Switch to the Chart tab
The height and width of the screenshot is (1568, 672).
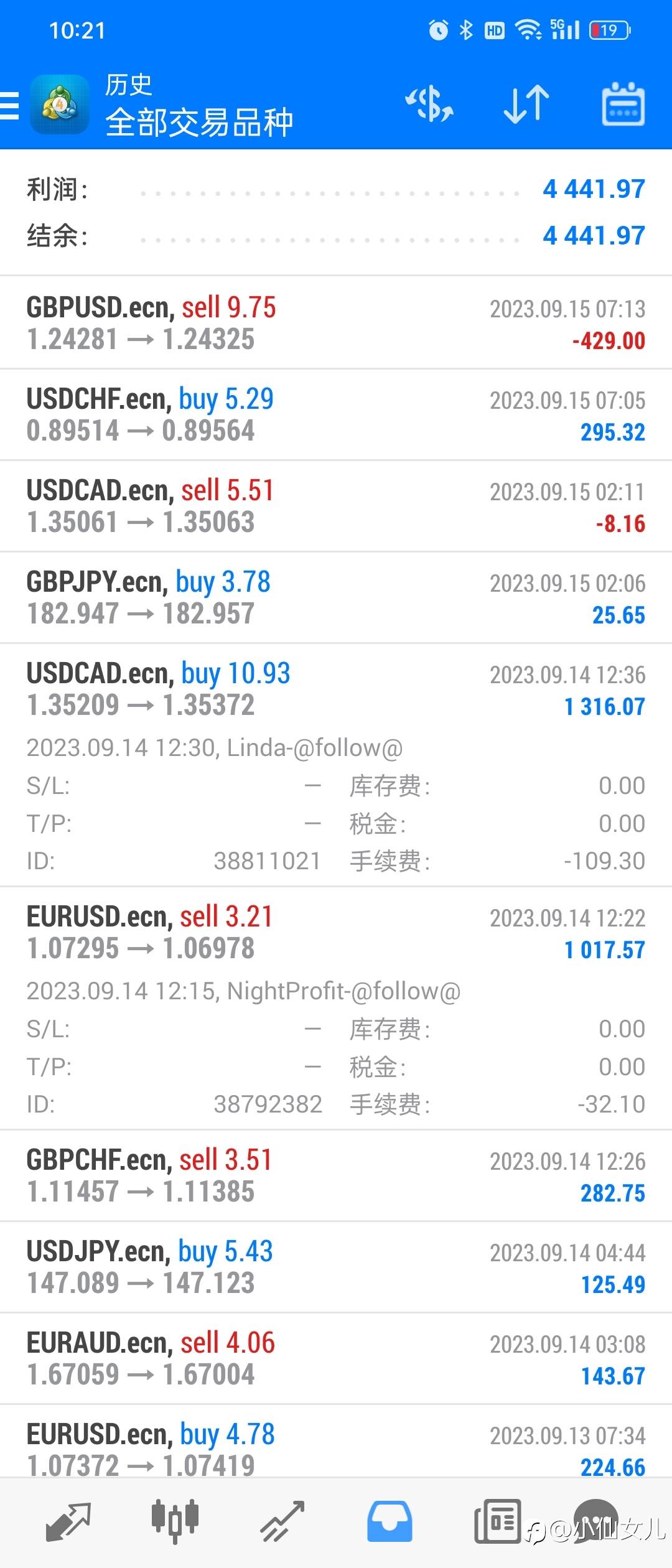(175, 1521)
